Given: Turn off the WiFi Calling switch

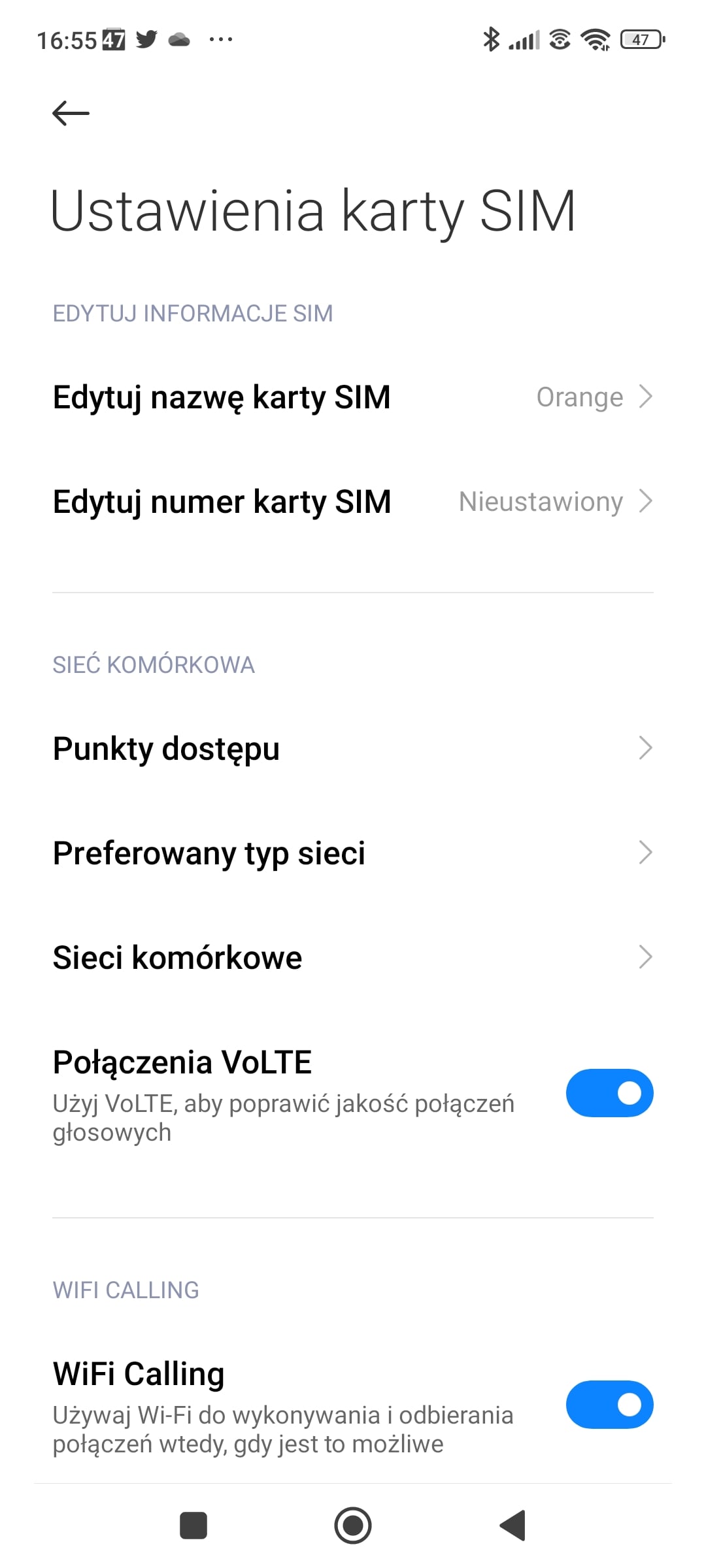Looking at the screenshot, I should click(609, 1405).
